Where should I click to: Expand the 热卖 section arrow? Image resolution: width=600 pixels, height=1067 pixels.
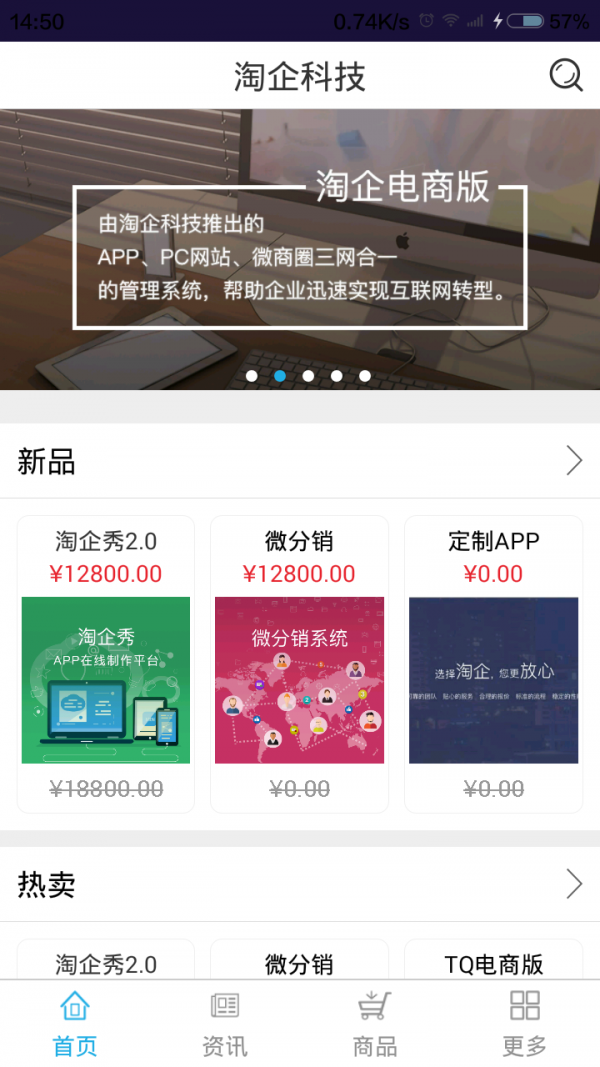[x=574, y=884]
